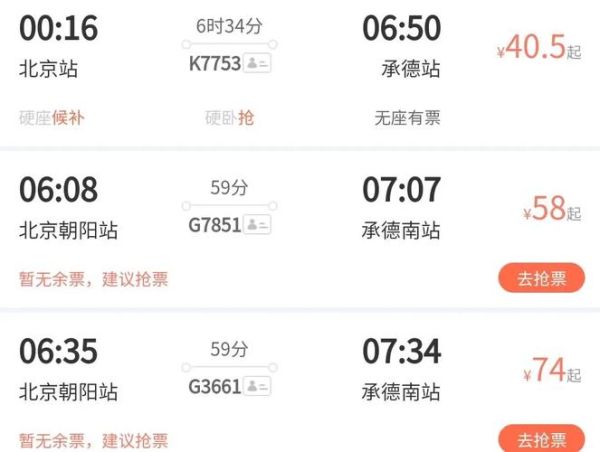600x452 pixels.
Task: Tap 去抢票 for train G7851
Action: point(540,278)
